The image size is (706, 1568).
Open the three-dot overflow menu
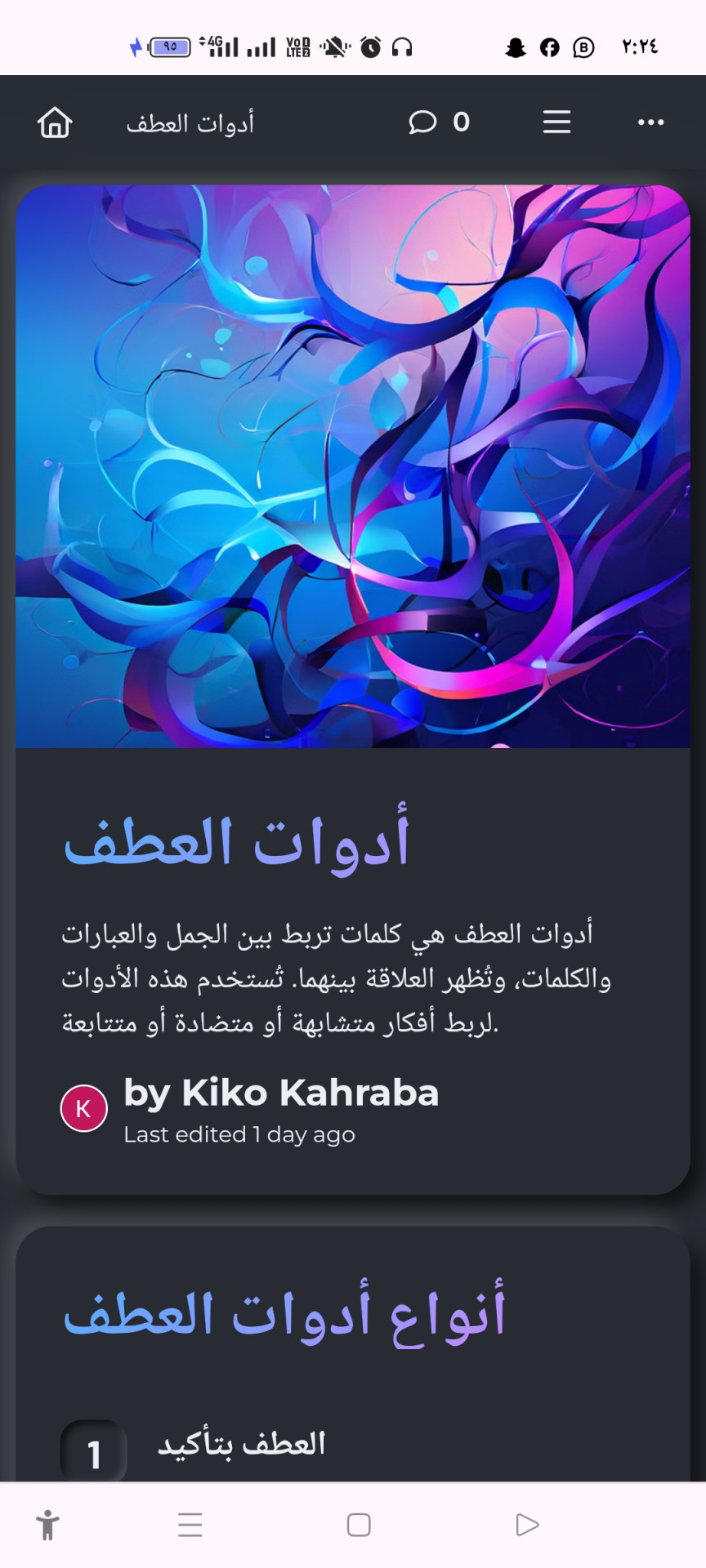click(650, 122)
